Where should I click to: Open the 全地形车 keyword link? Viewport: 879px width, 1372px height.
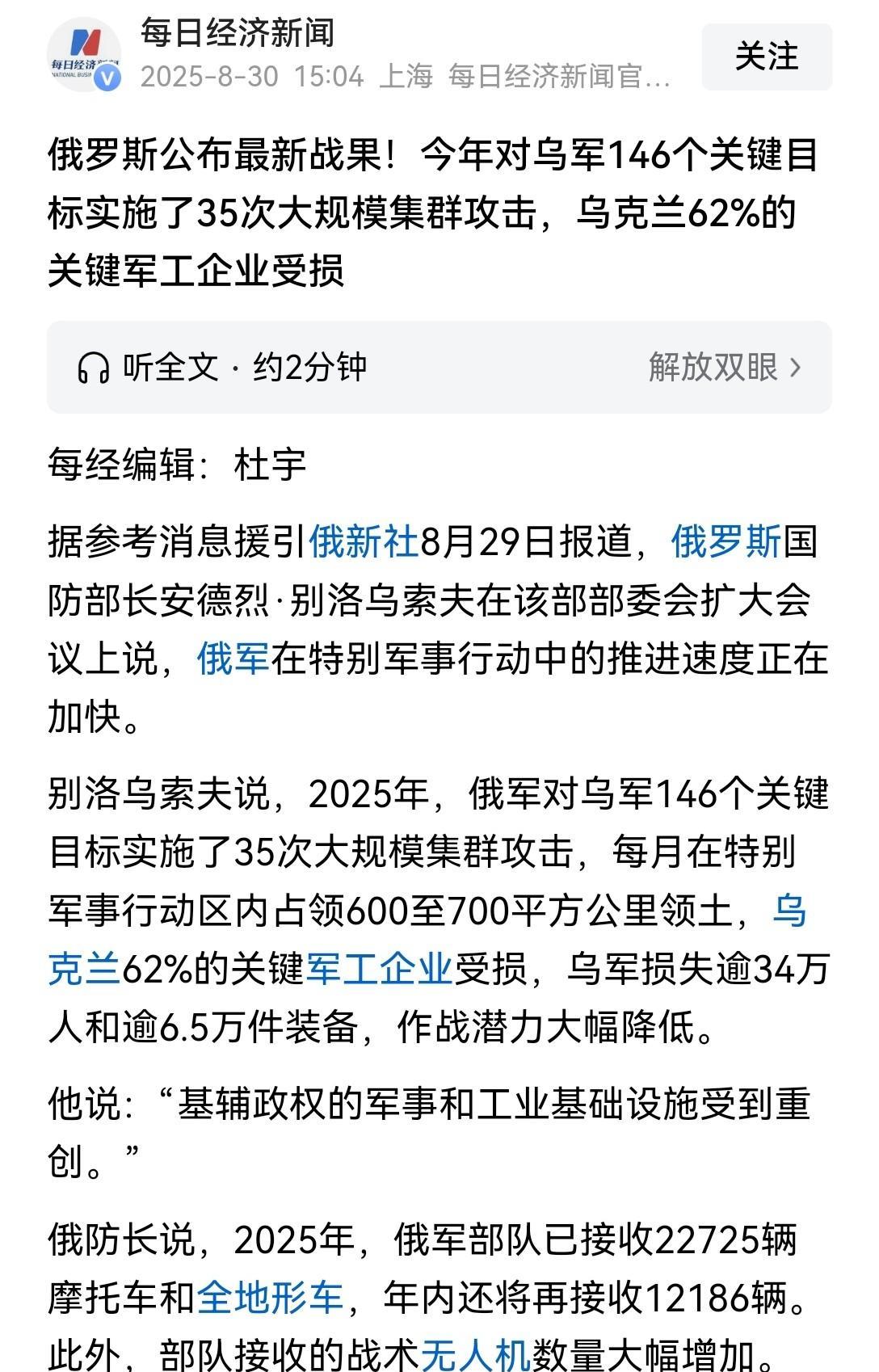tap(271, 1298)
